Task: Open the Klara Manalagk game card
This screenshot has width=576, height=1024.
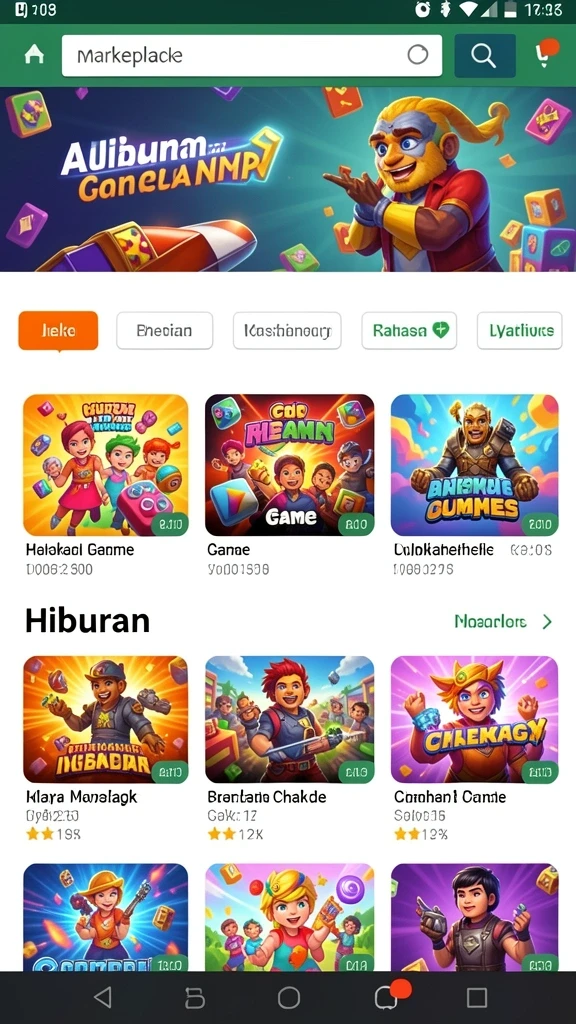Action: tap(106, 748)
